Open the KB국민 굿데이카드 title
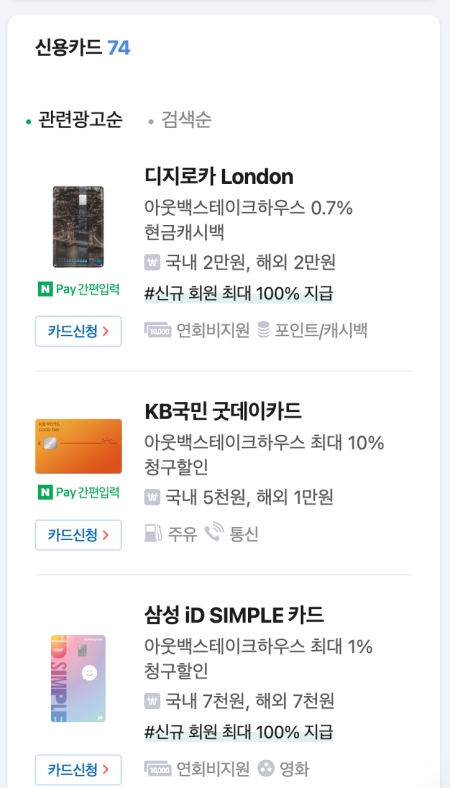Screen dimensions: 450x788 click(223, 411)
